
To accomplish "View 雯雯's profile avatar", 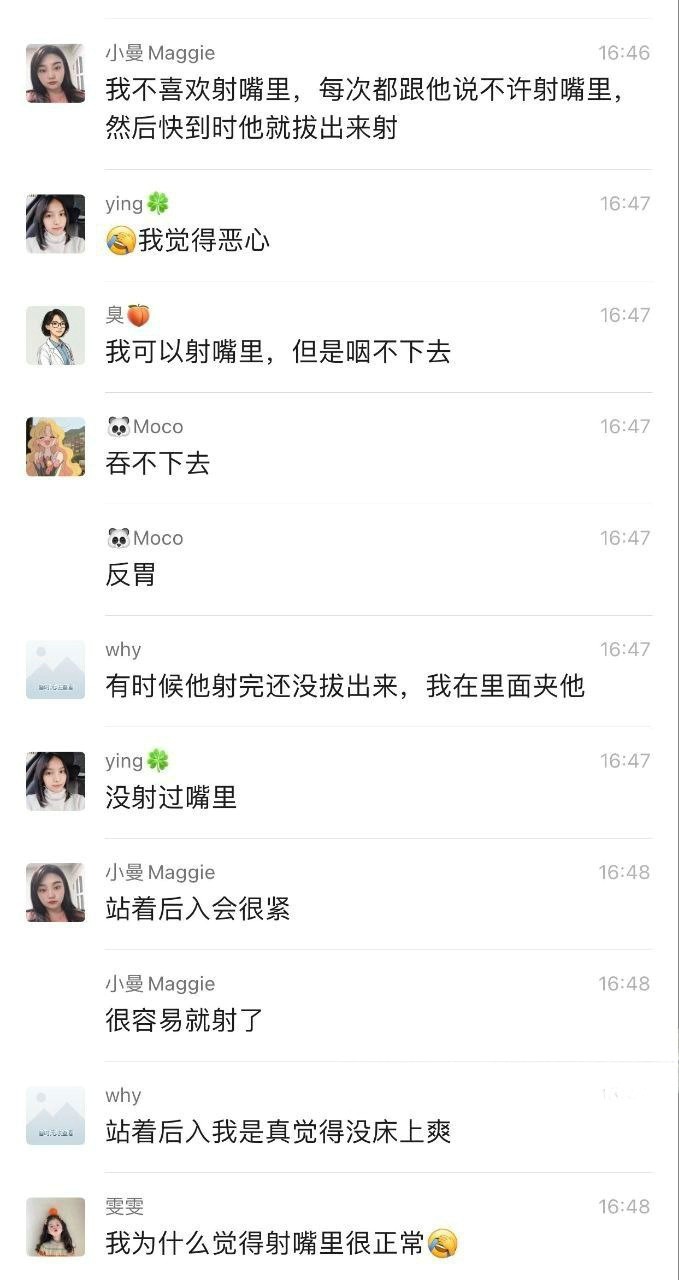I will point(55,1227).
